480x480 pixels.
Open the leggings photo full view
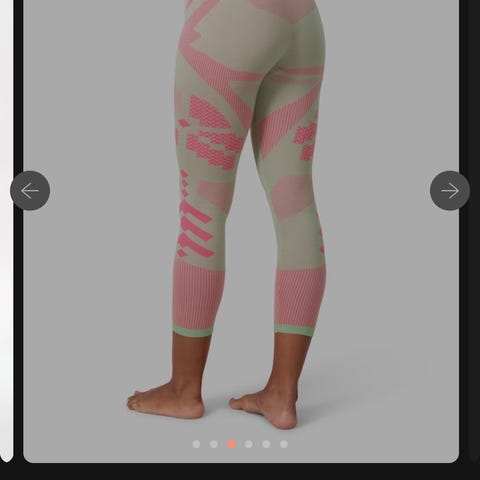(x=241, y=230)
